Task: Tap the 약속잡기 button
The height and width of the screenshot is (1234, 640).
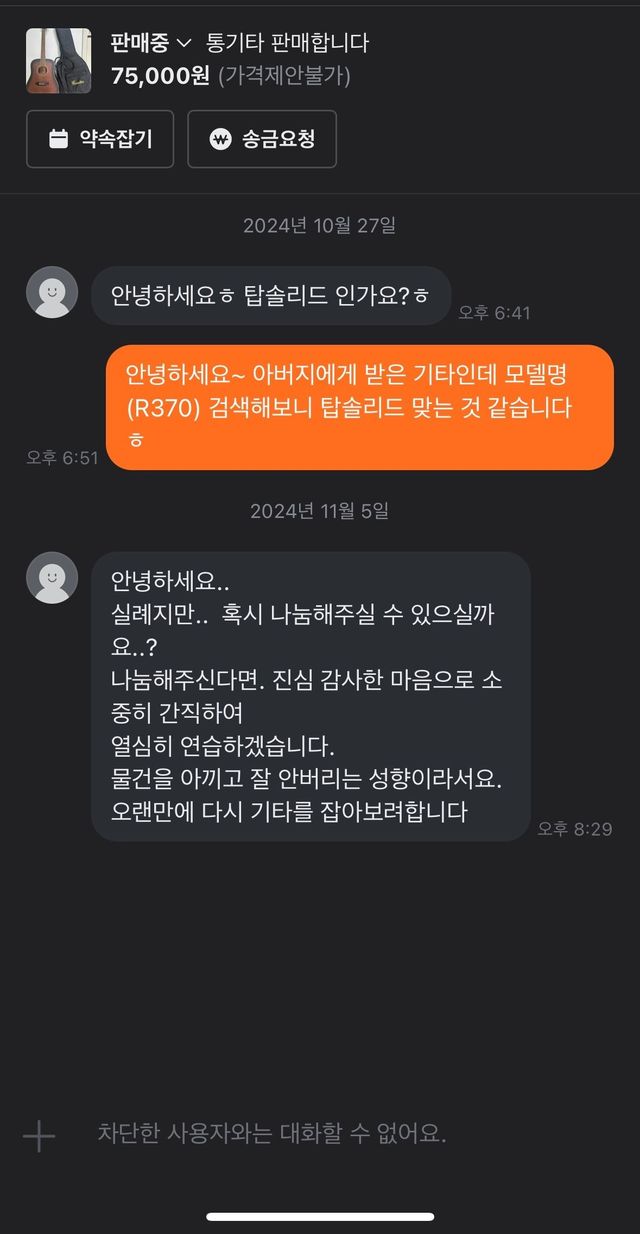Action: coord(100,139)
